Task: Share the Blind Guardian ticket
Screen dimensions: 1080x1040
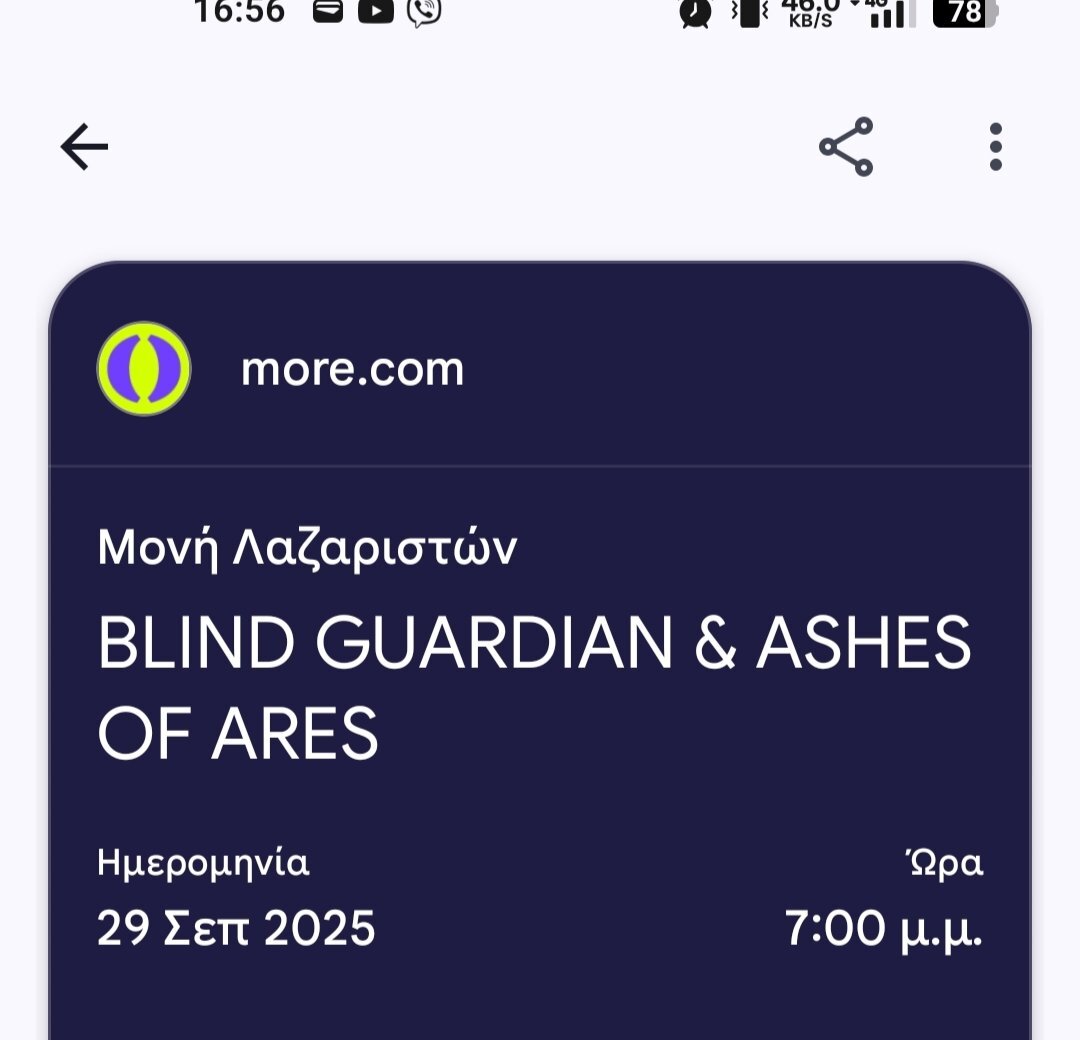Action: (846, 147)
